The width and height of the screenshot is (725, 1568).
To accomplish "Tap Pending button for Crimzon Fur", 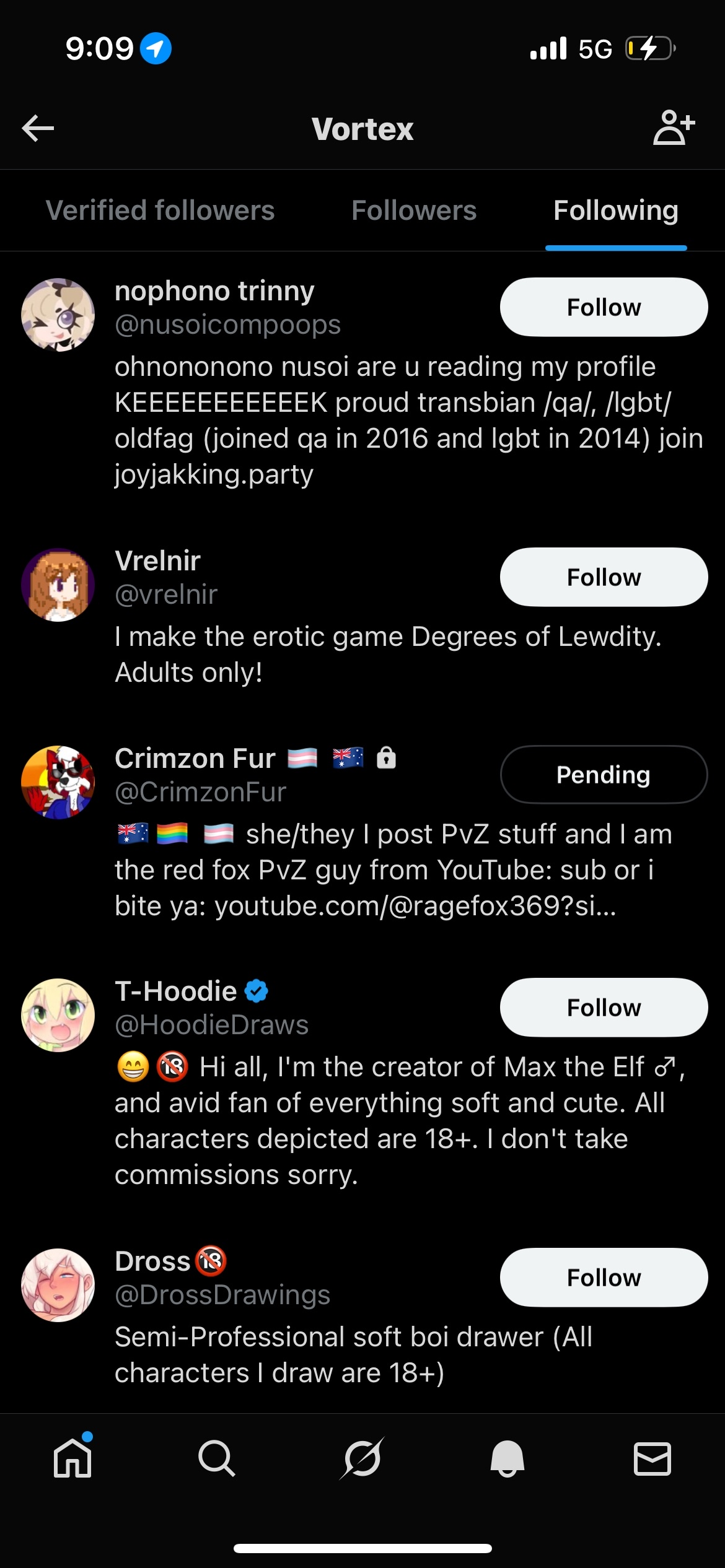I will [604, 775].
